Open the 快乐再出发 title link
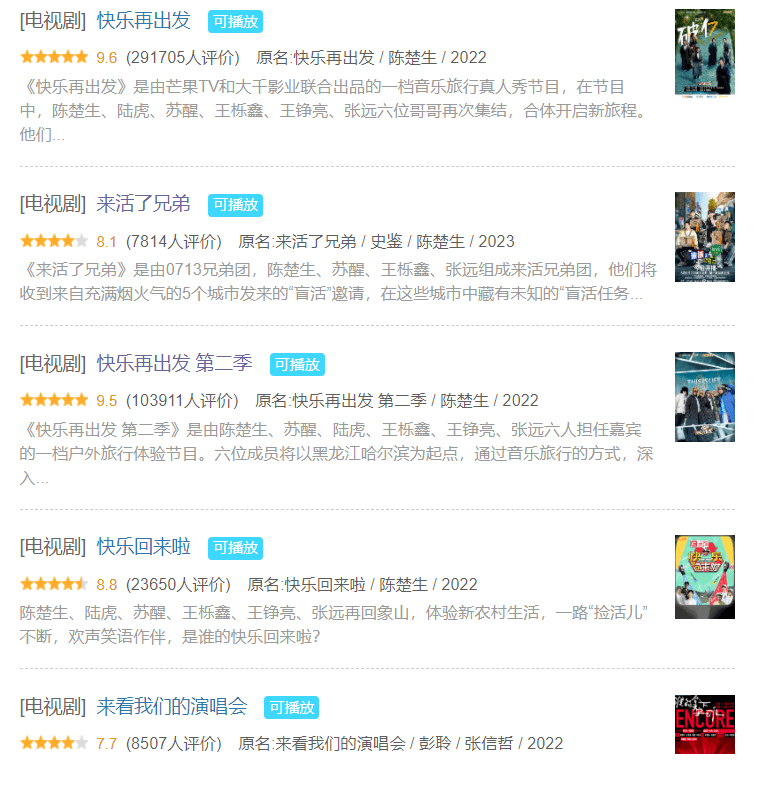 click(x=143, y=20)
